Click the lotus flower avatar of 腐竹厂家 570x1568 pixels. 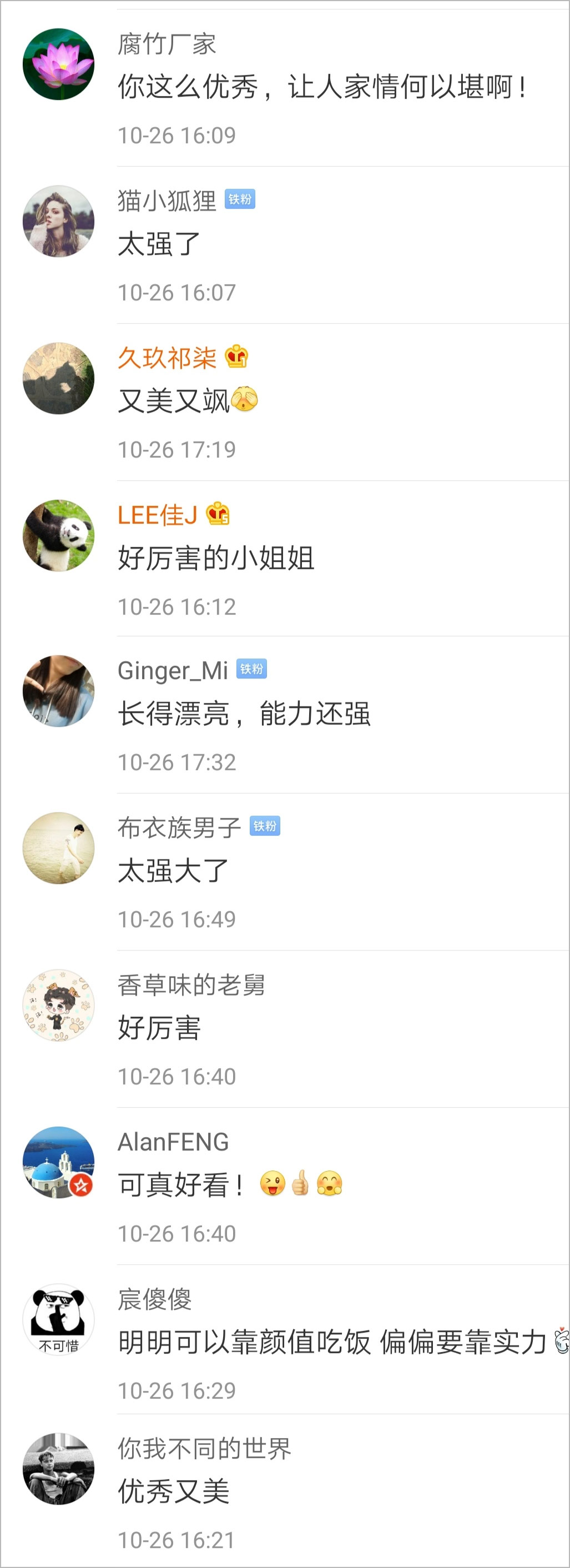pyautogui.click(x=58, y=64)
